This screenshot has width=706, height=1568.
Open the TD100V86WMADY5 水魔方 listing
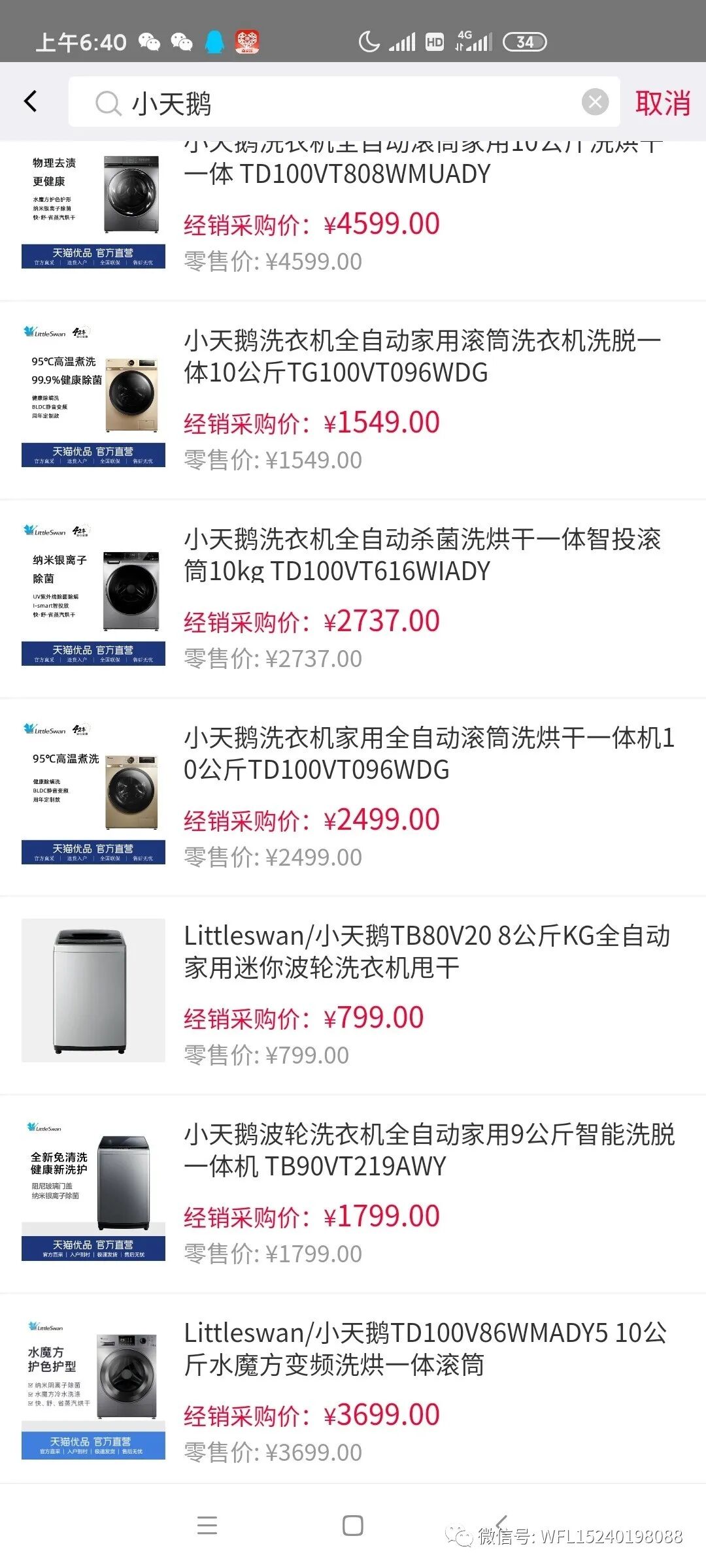point(425,1349)
